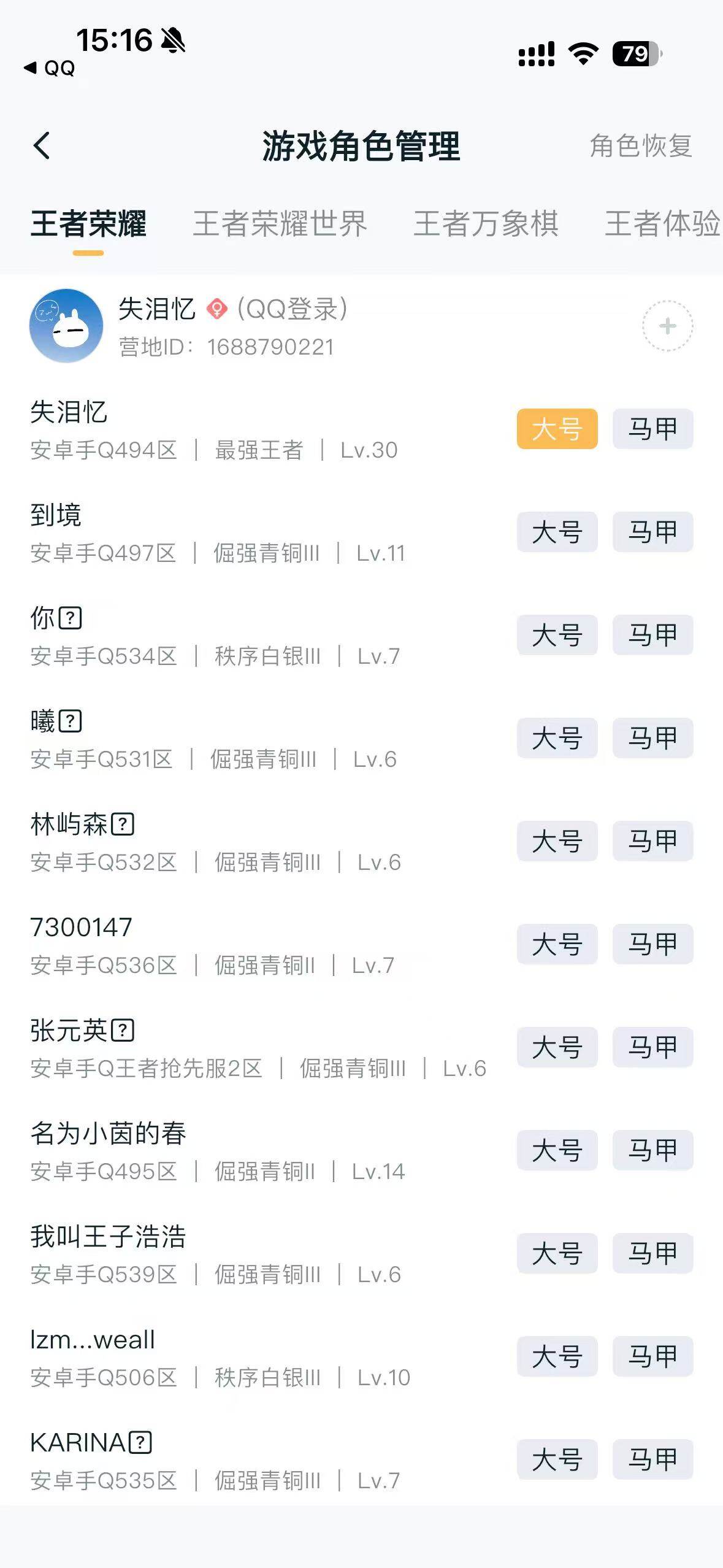Image resolution: width=723 pixels, height=1568 pixels.
Task: Set 名为小茵的春 as 大号
Action: pos(557,1150)
